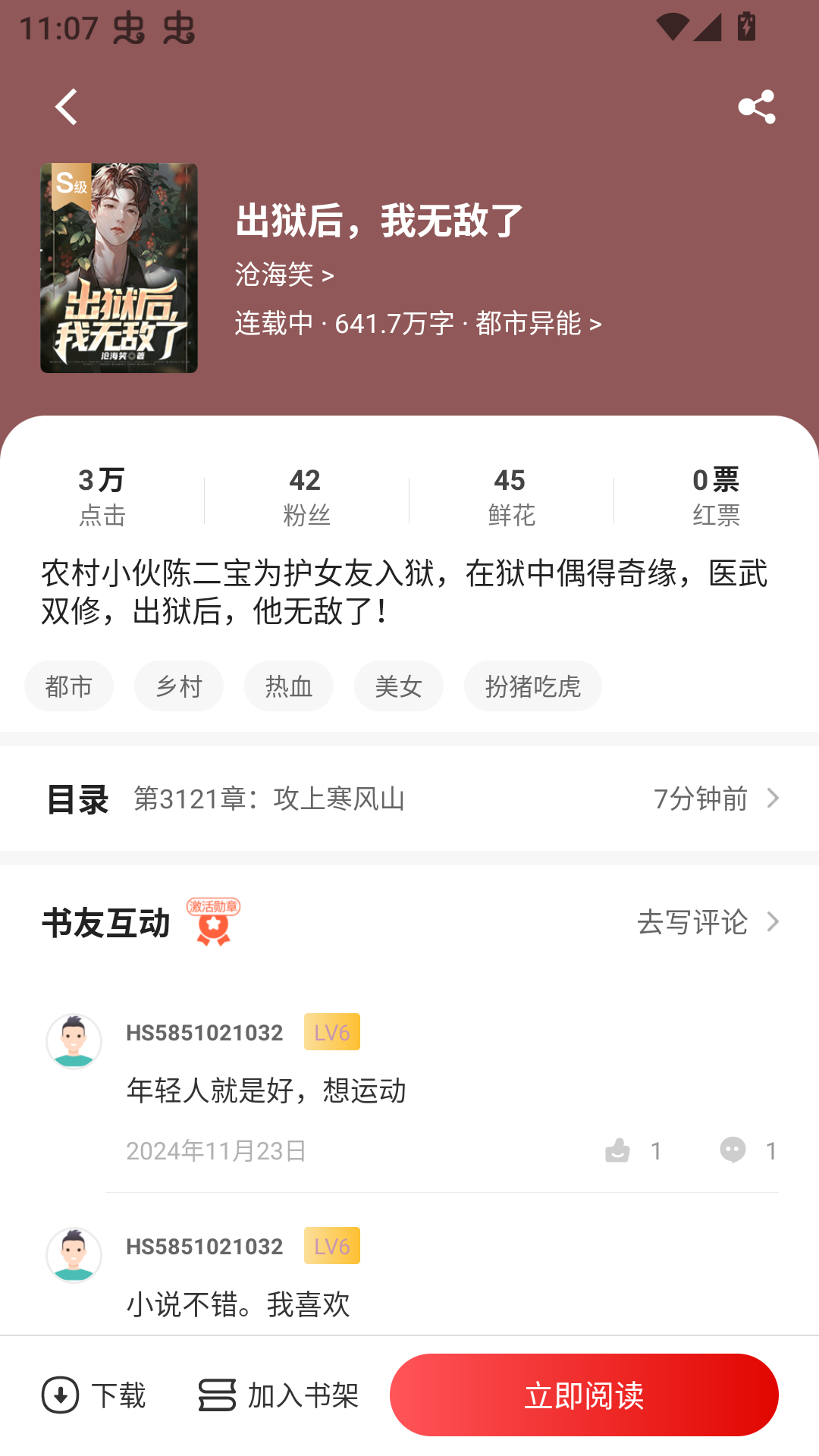This screenshot has height=1456, width=819.
Task: Tap the 激活勋章 medal badge
Action: [x=213, y=922]
